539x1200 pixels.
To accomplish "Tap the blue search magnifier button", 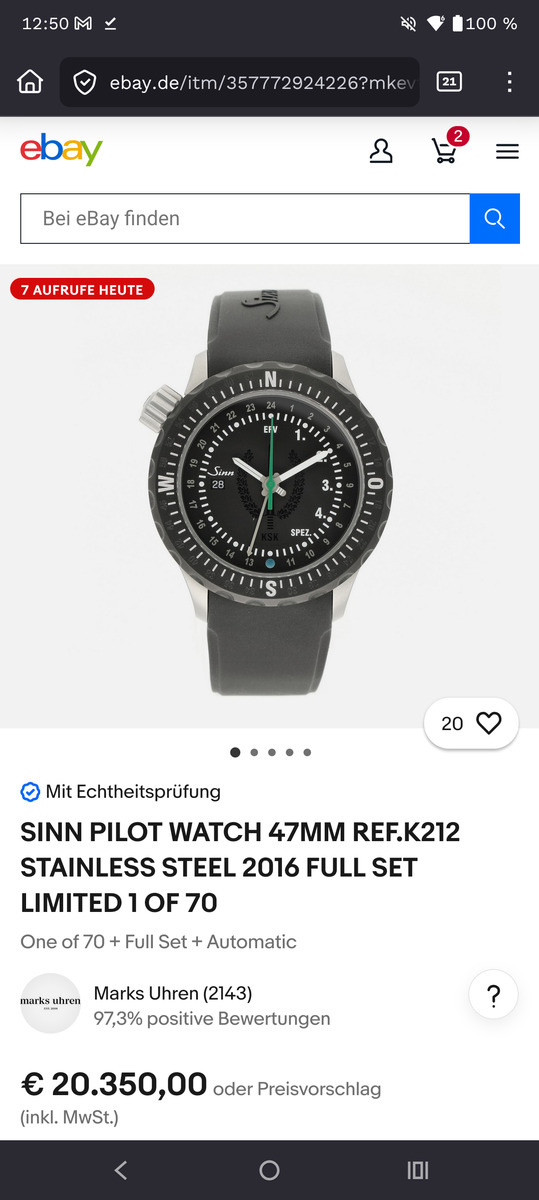I will 495,218.
